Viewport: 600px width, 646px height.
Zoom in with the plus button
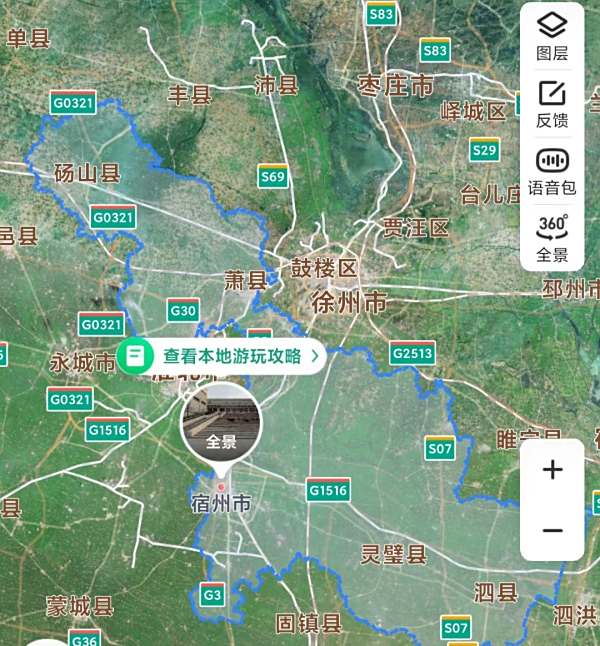pos(552,470)
